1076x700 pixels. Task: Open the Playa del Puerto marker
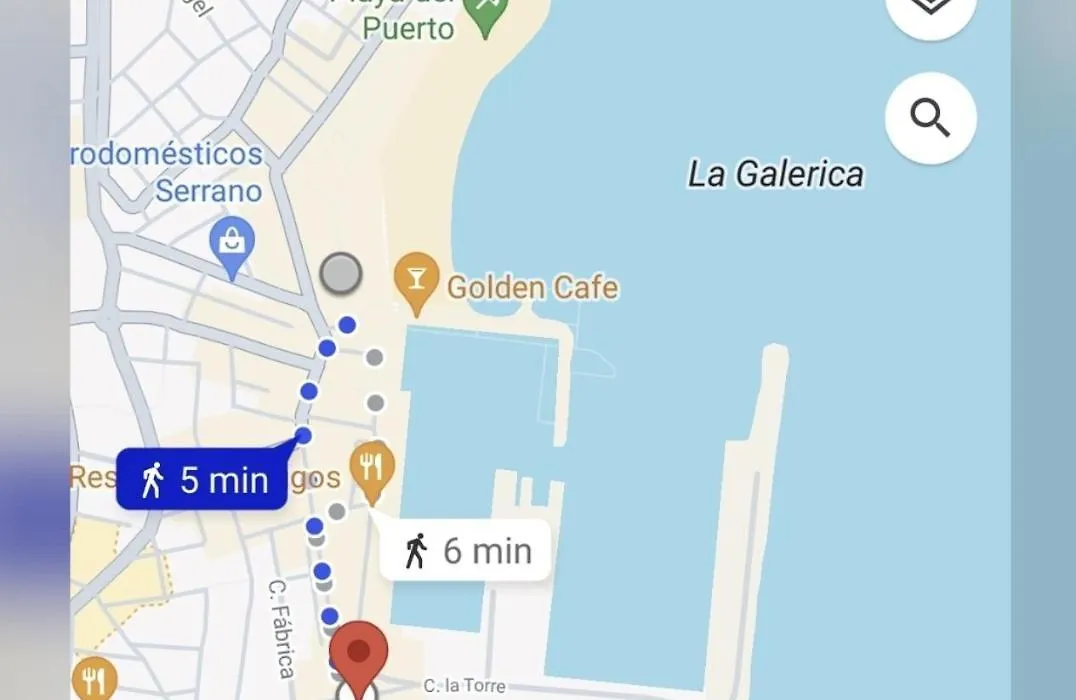(486, 16)
